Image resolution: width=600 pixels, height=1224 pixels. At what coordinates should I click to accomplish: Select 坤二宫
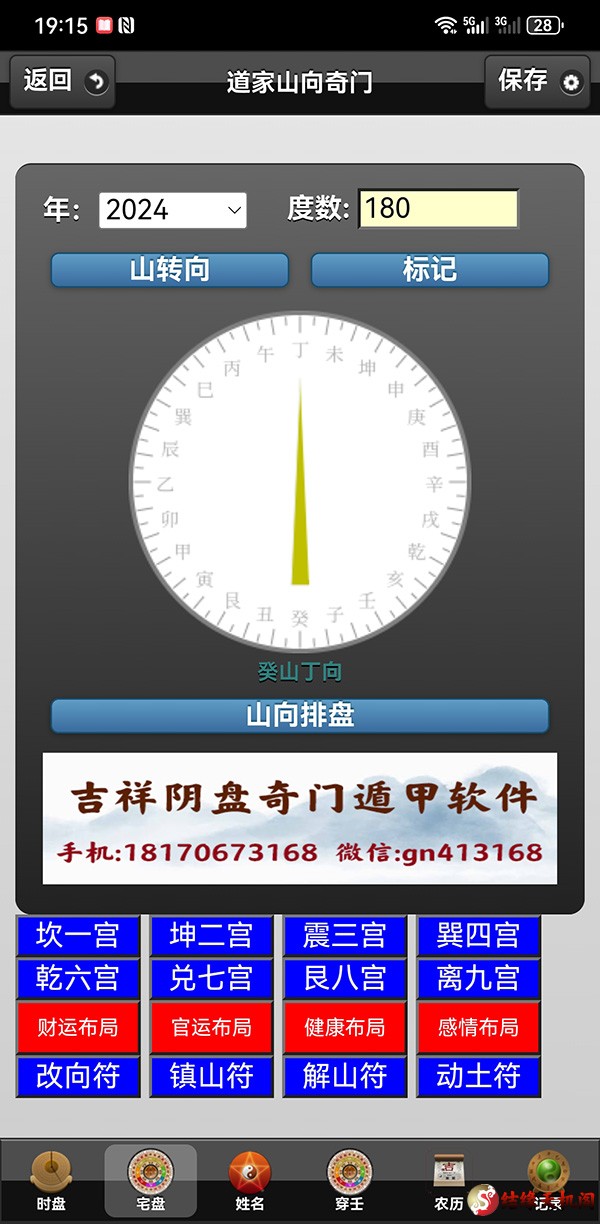[x=211, y=936]
